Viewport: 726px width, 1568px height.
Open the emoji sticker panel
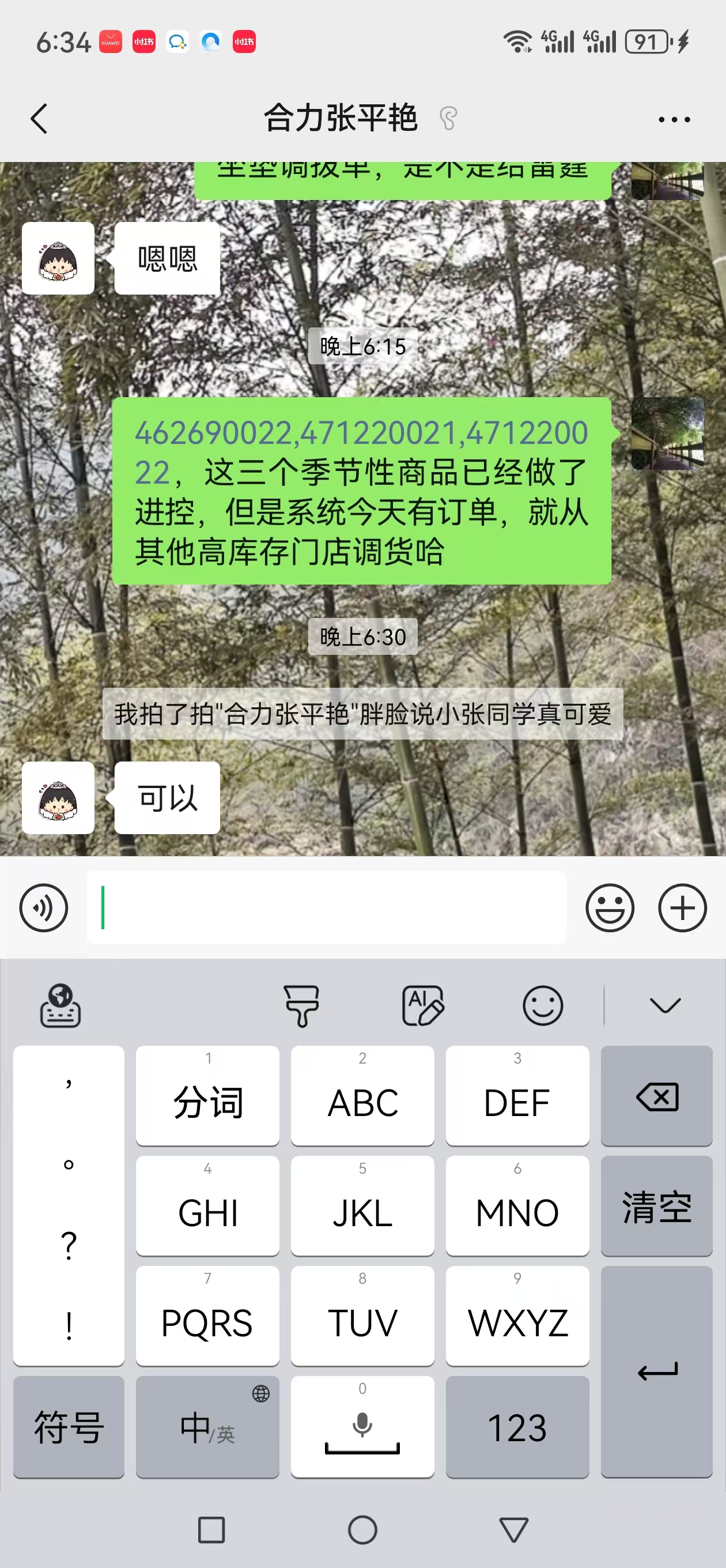click(x=610, y=907)
